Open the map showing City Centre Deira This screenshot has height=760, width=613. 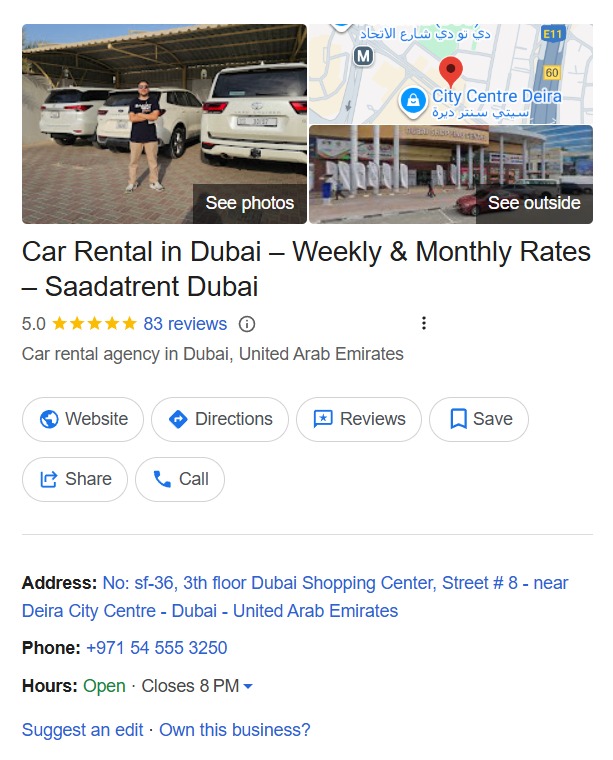450,74
